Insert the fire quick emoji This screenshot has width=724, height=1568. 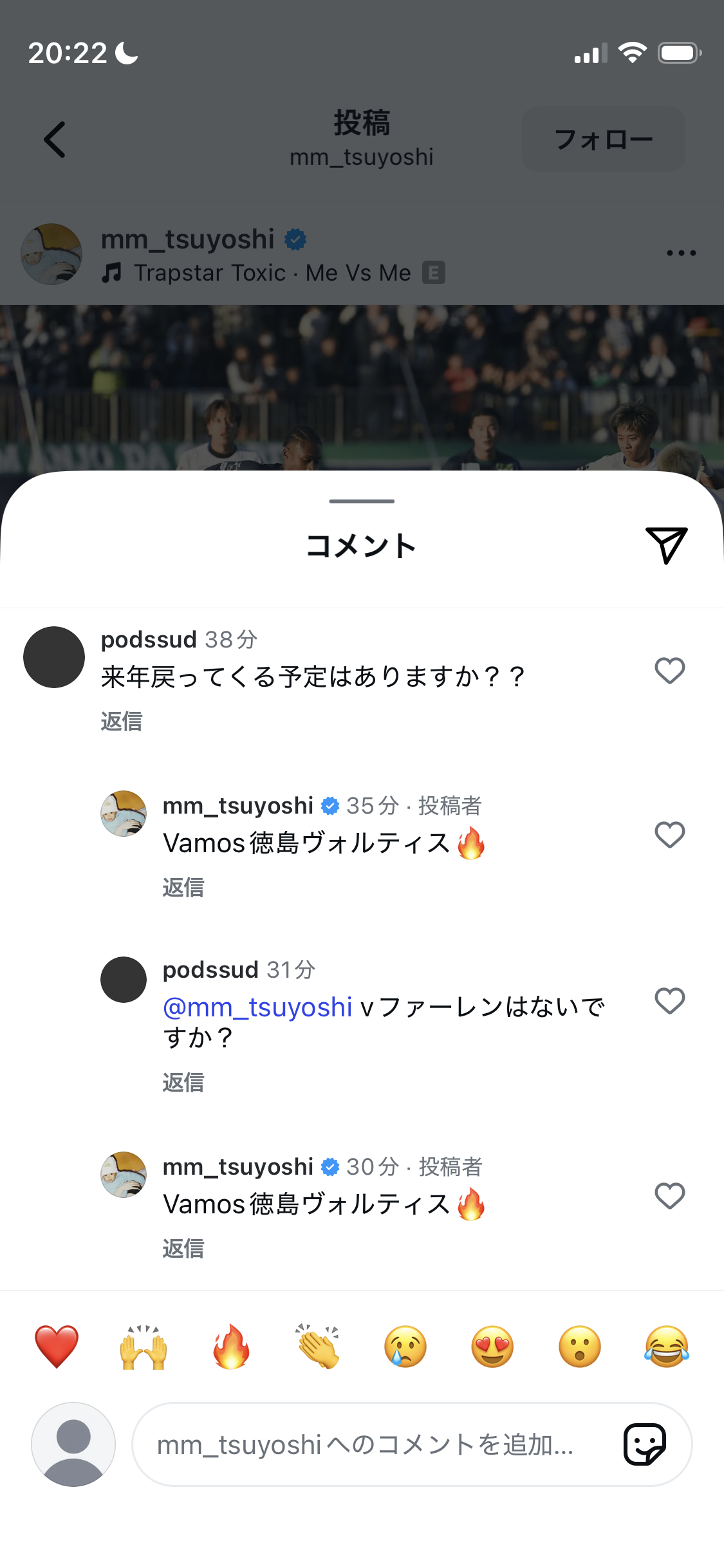(x=231, y=1347)
